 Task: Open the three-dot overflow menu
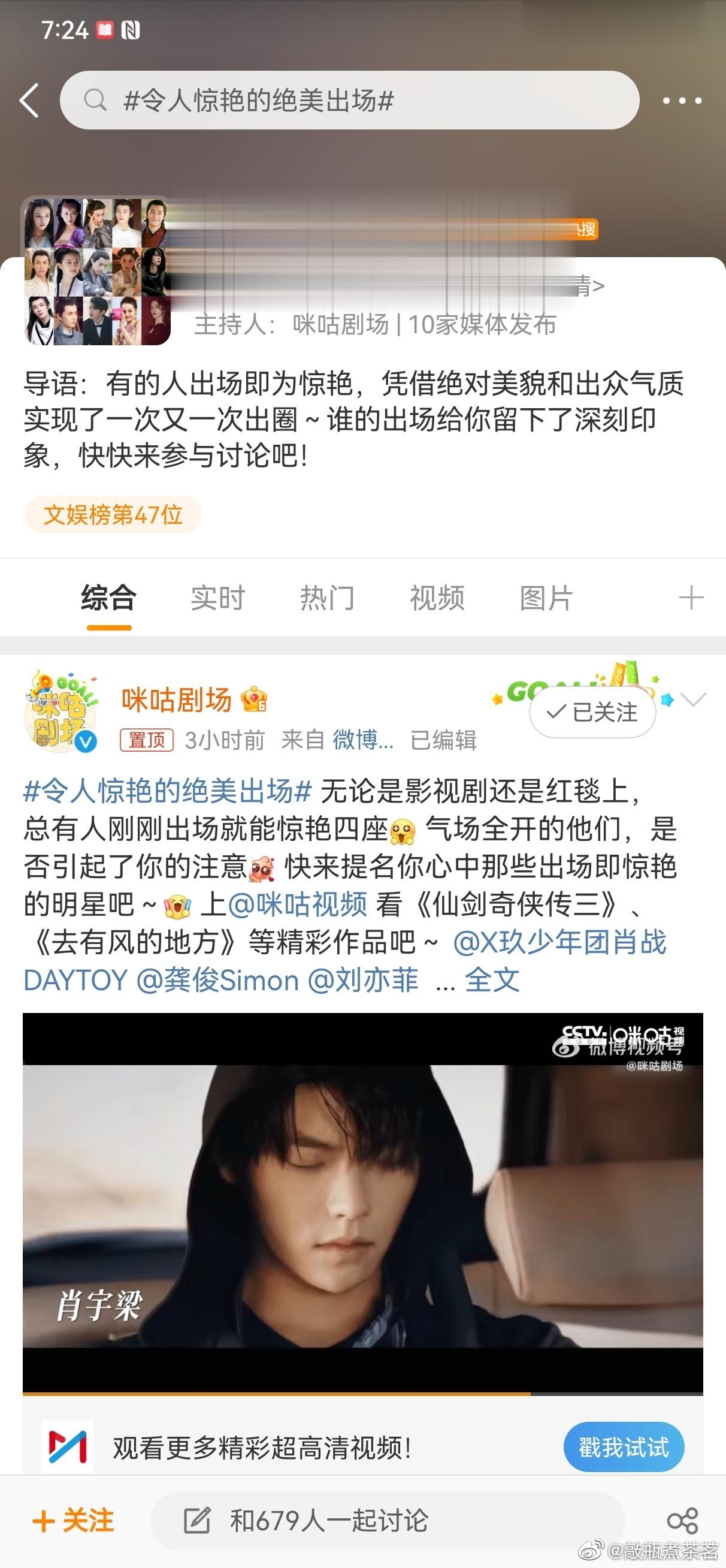682,101
